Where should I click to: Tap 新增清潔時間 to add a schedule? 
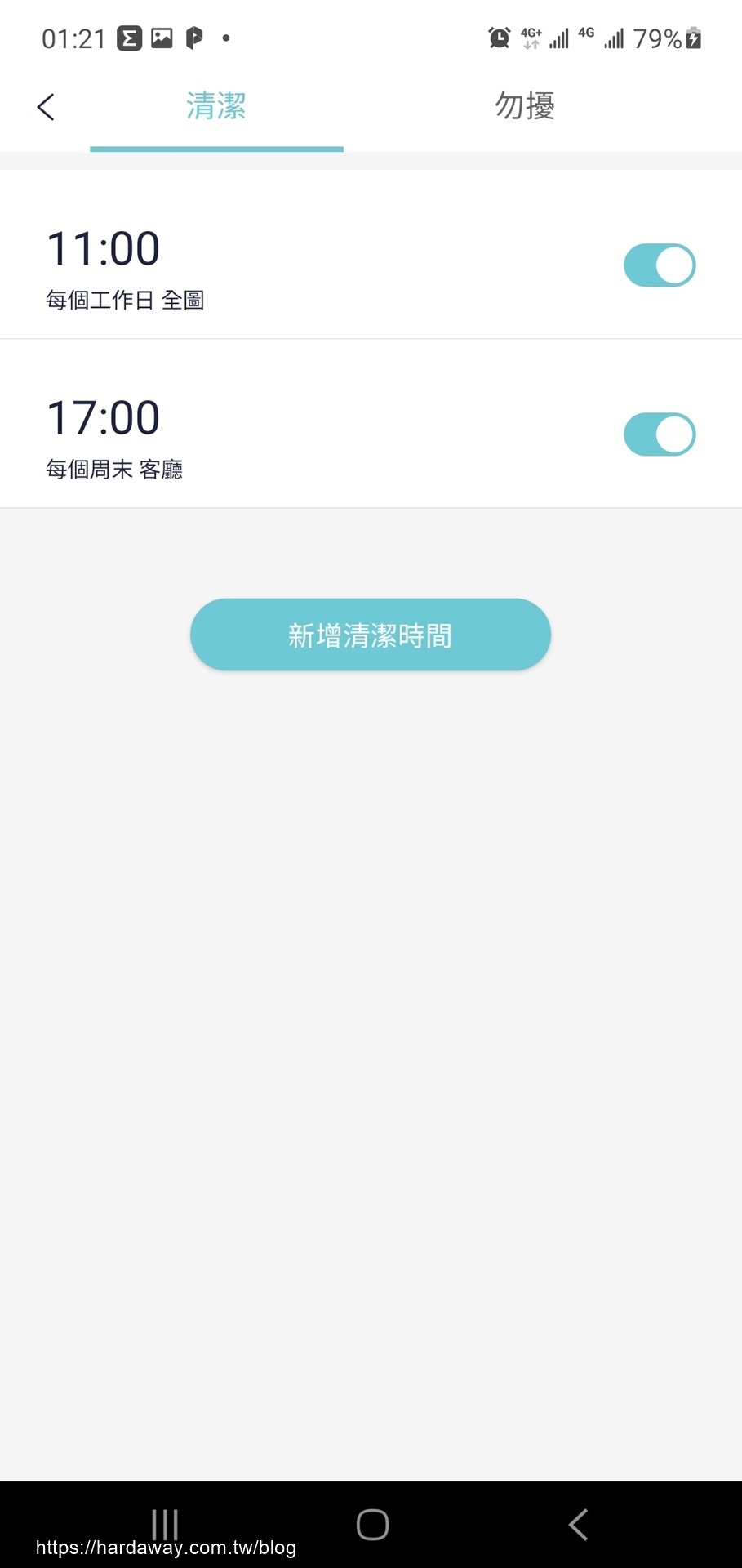pyautogui.click(x=371, y=635)
